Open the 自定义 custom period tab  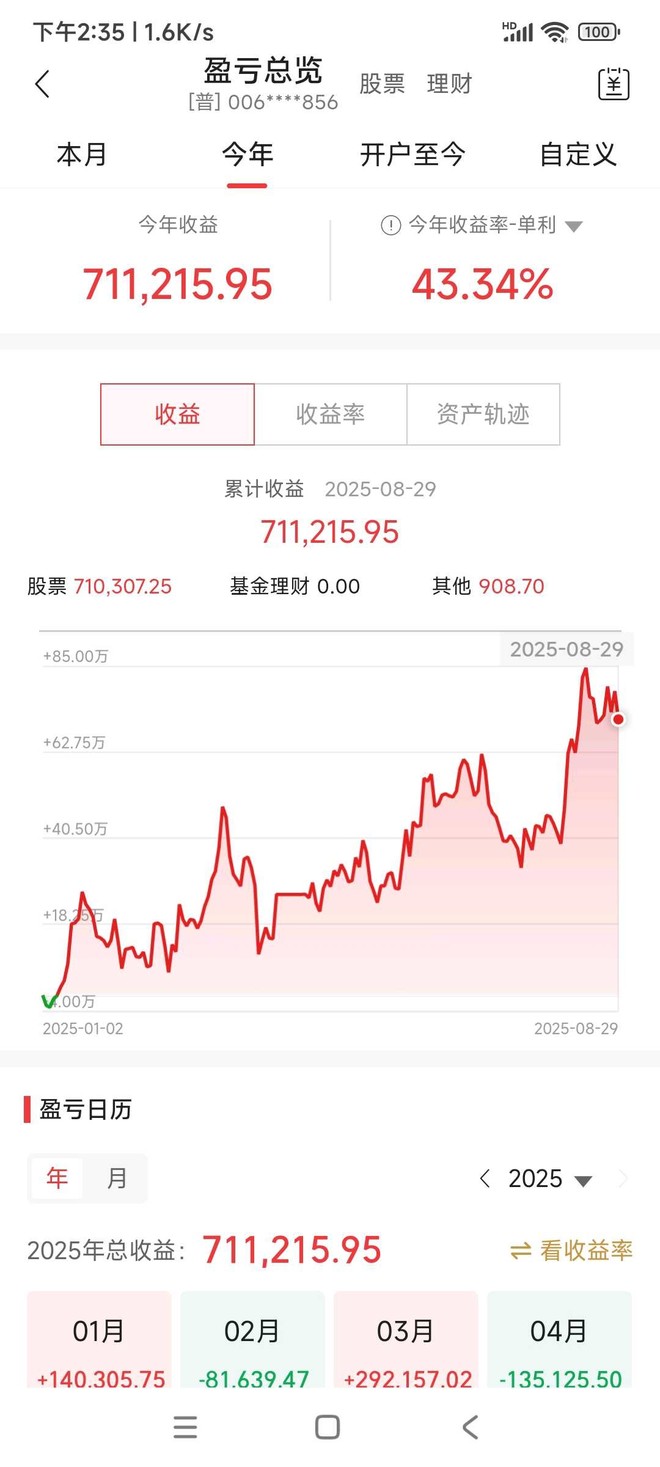(578, 155)
